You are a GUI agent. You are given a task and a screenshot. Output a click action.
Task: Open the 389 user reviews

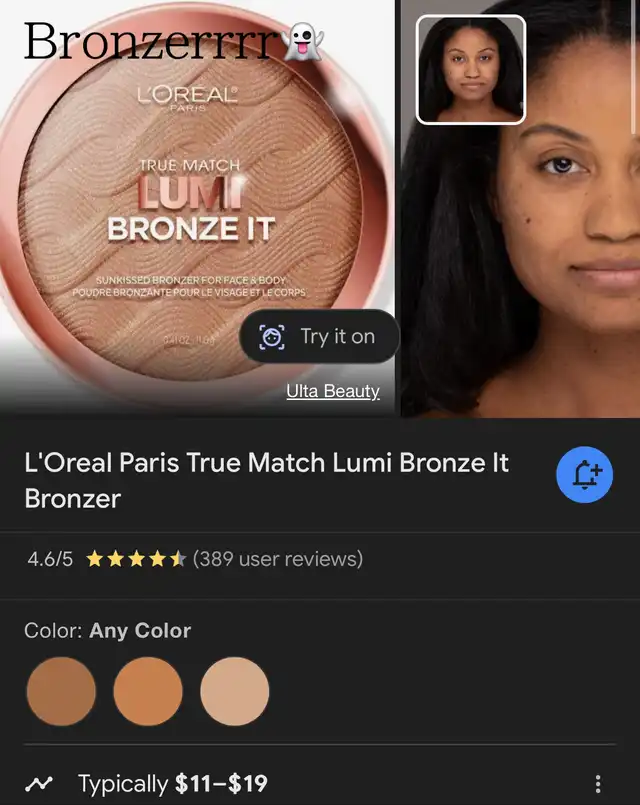click(277, 559)
